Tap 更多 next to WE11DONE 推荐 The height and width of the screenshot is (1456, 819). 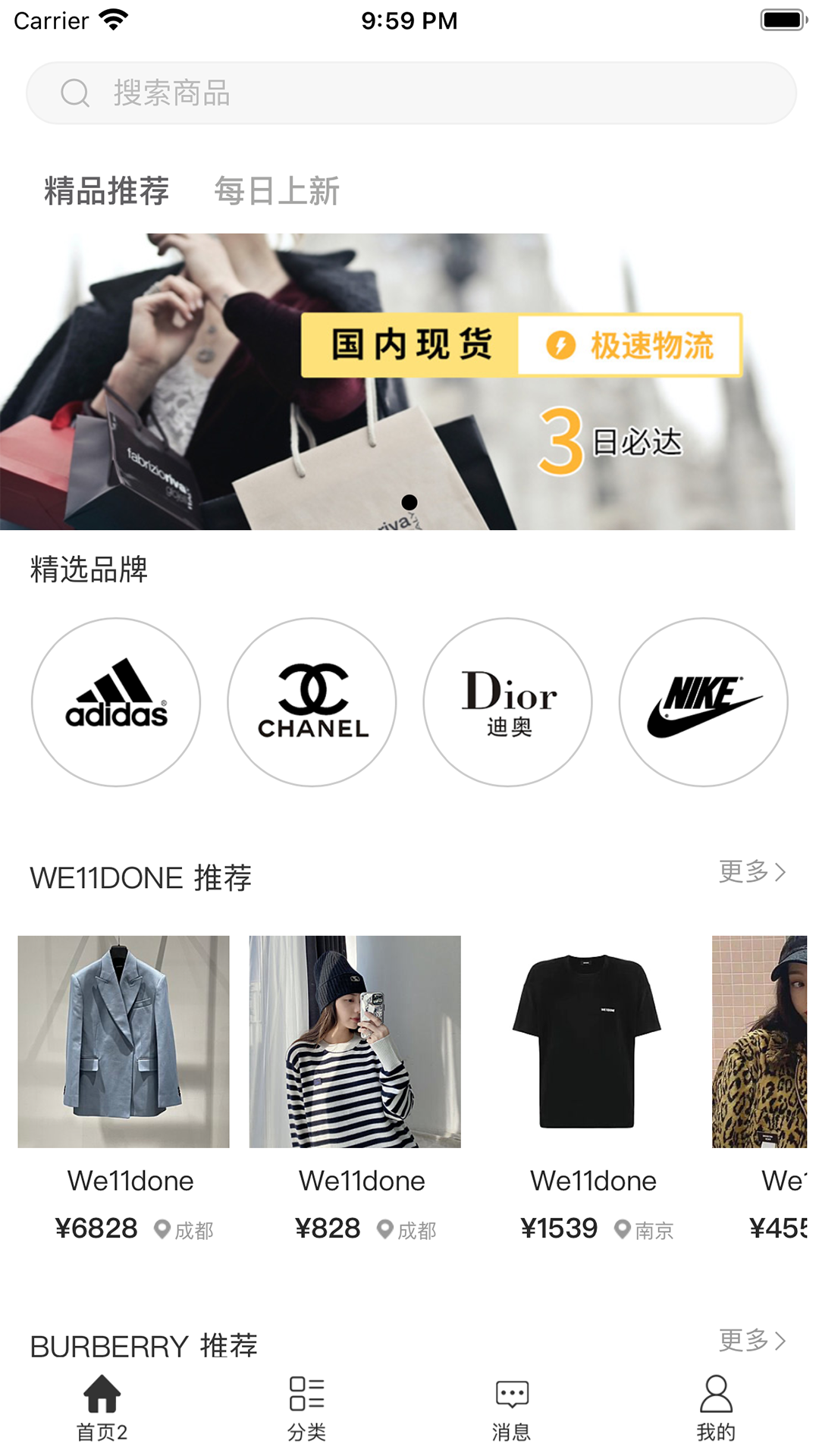pos(752,872)
